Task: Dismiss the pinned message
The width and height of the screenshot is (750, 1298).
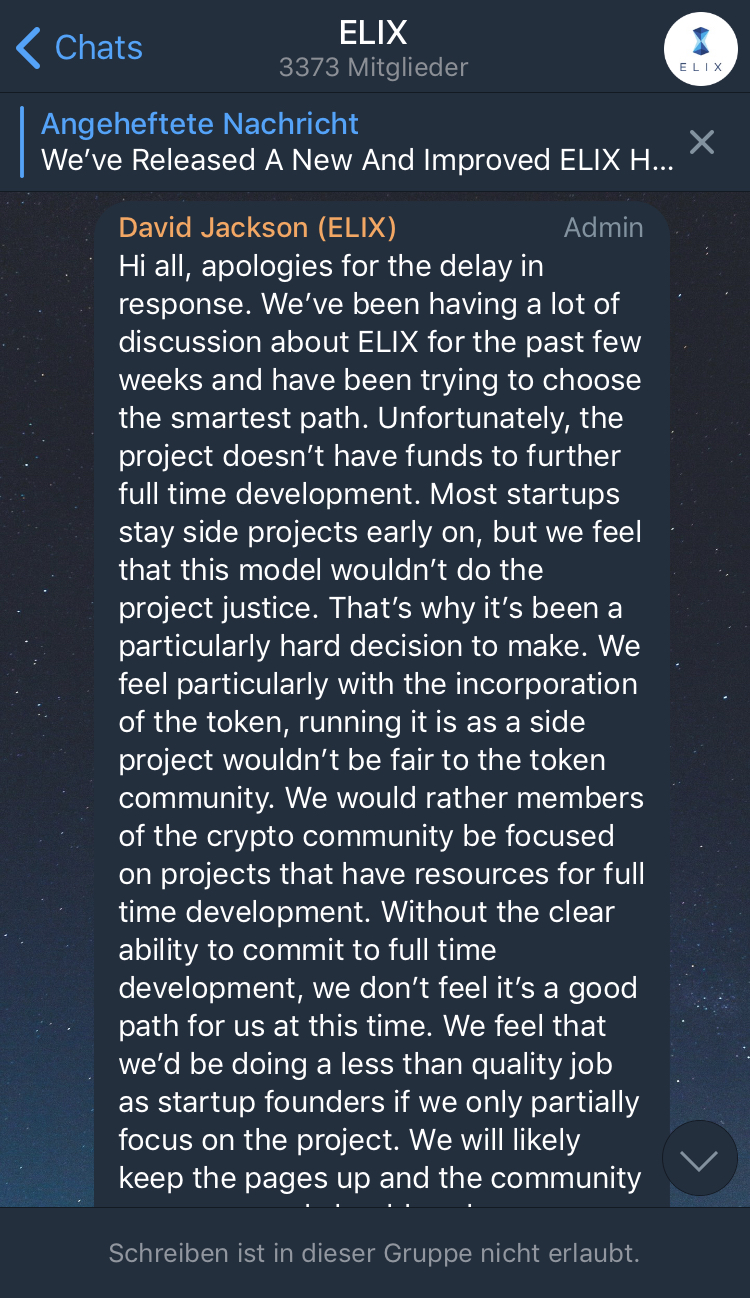Action: pyautogui.click(x=702, y=142)
